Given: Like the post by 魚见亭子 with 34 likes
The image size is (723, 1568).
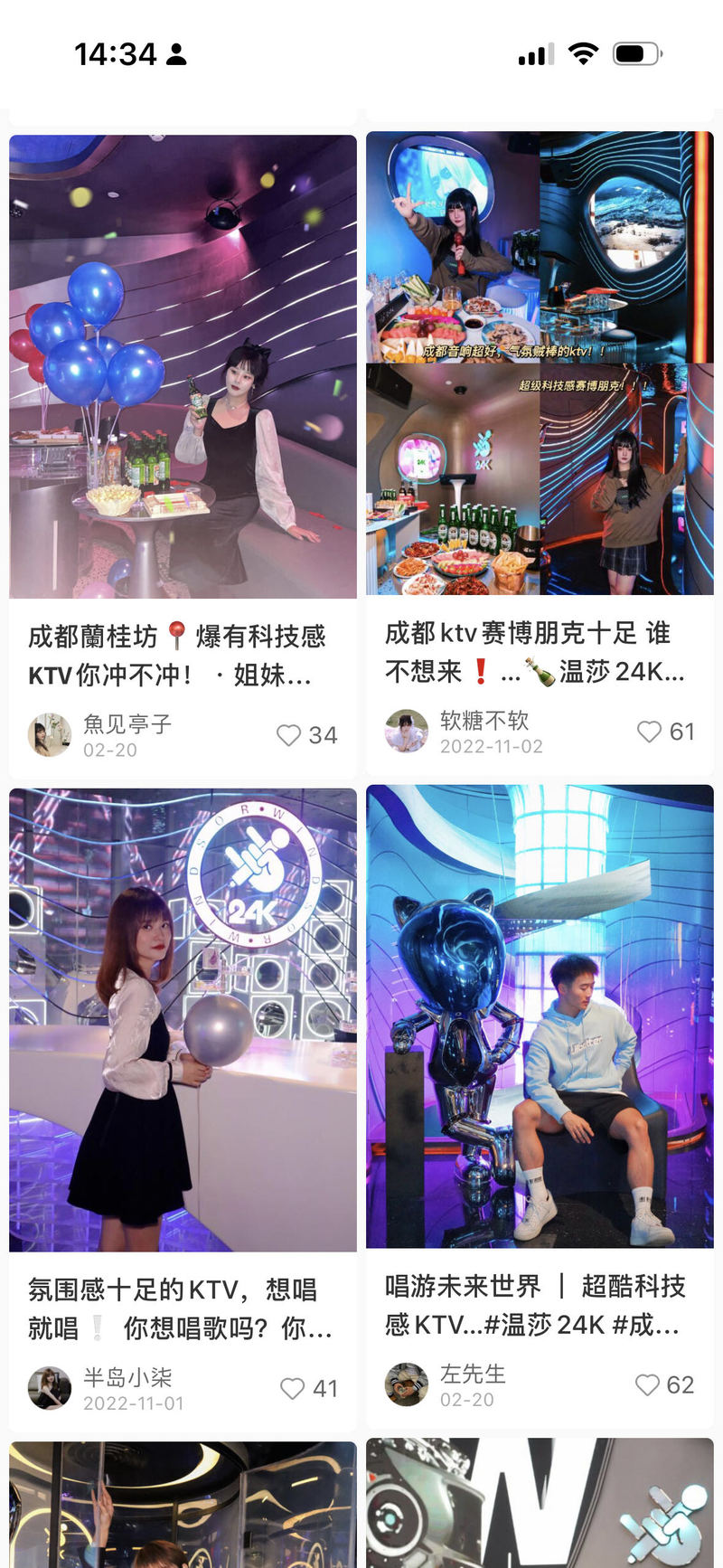Looking at the screenshot, I should click(289, 735).
